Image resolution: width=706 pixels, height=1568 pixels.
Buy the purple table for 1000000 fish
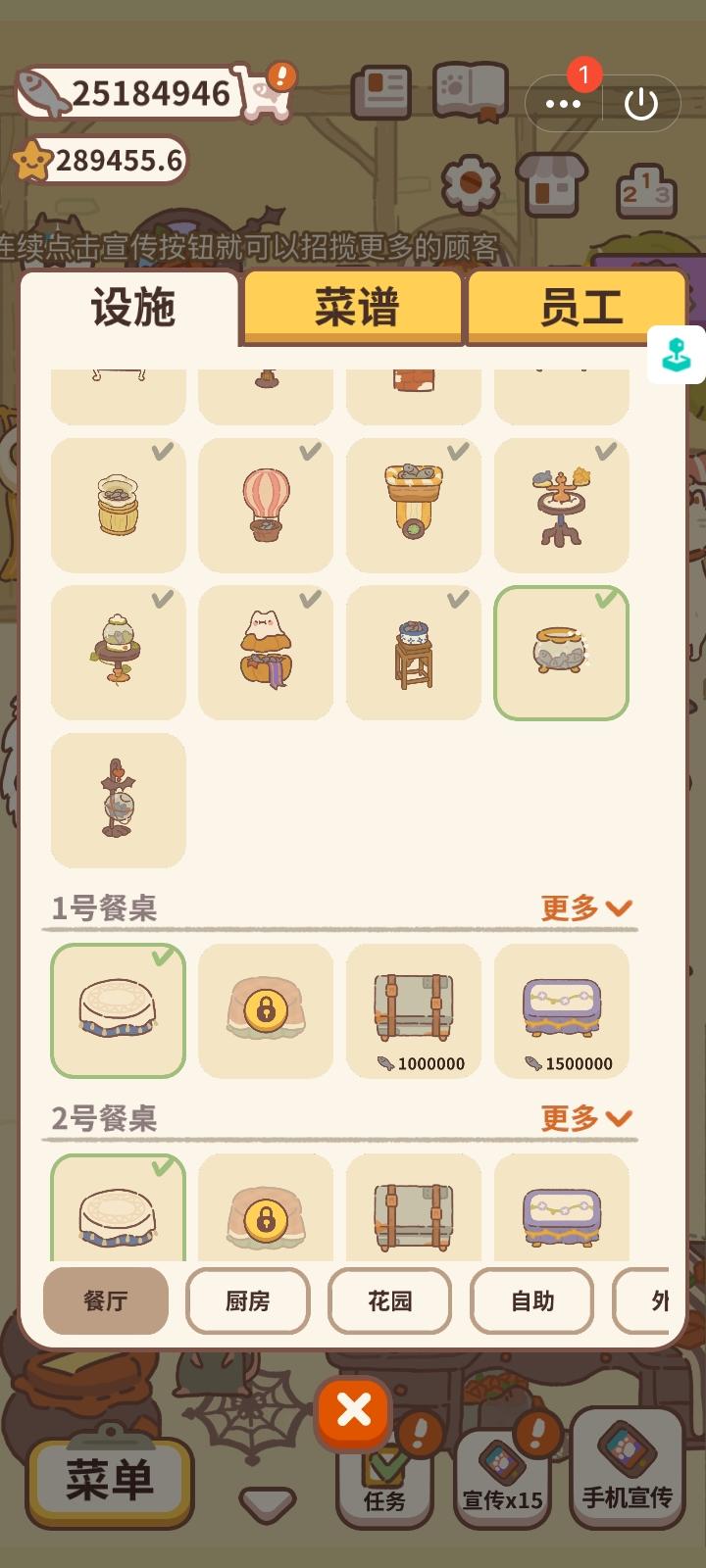[413, 1011]
